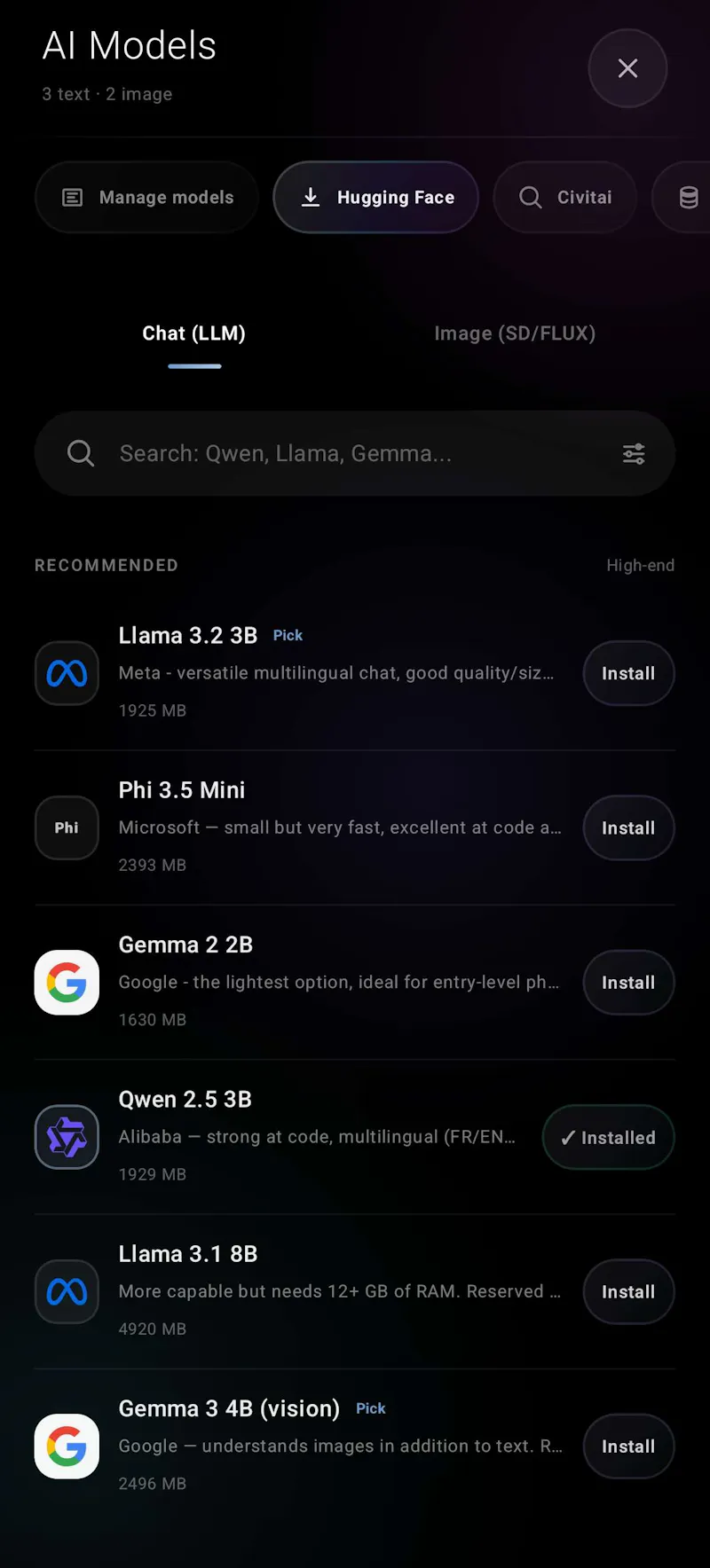Open Civitai model search

565,197
